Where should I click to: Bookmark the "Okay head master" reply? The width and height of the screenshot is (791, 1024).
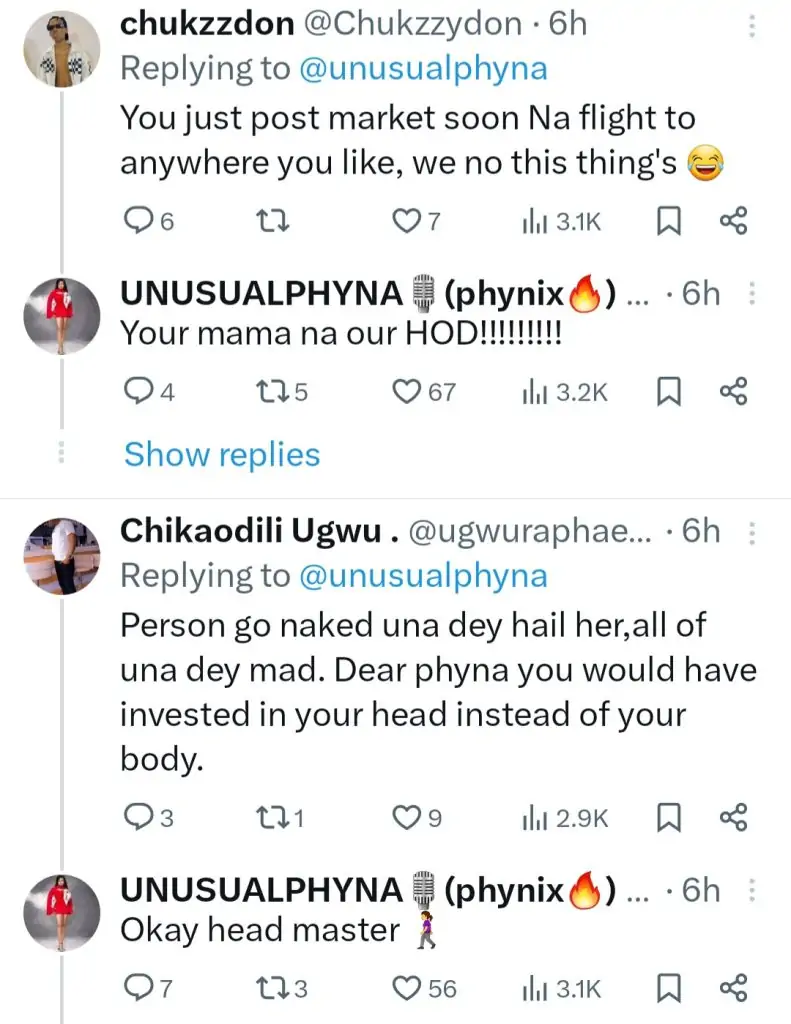click(667, 989)
